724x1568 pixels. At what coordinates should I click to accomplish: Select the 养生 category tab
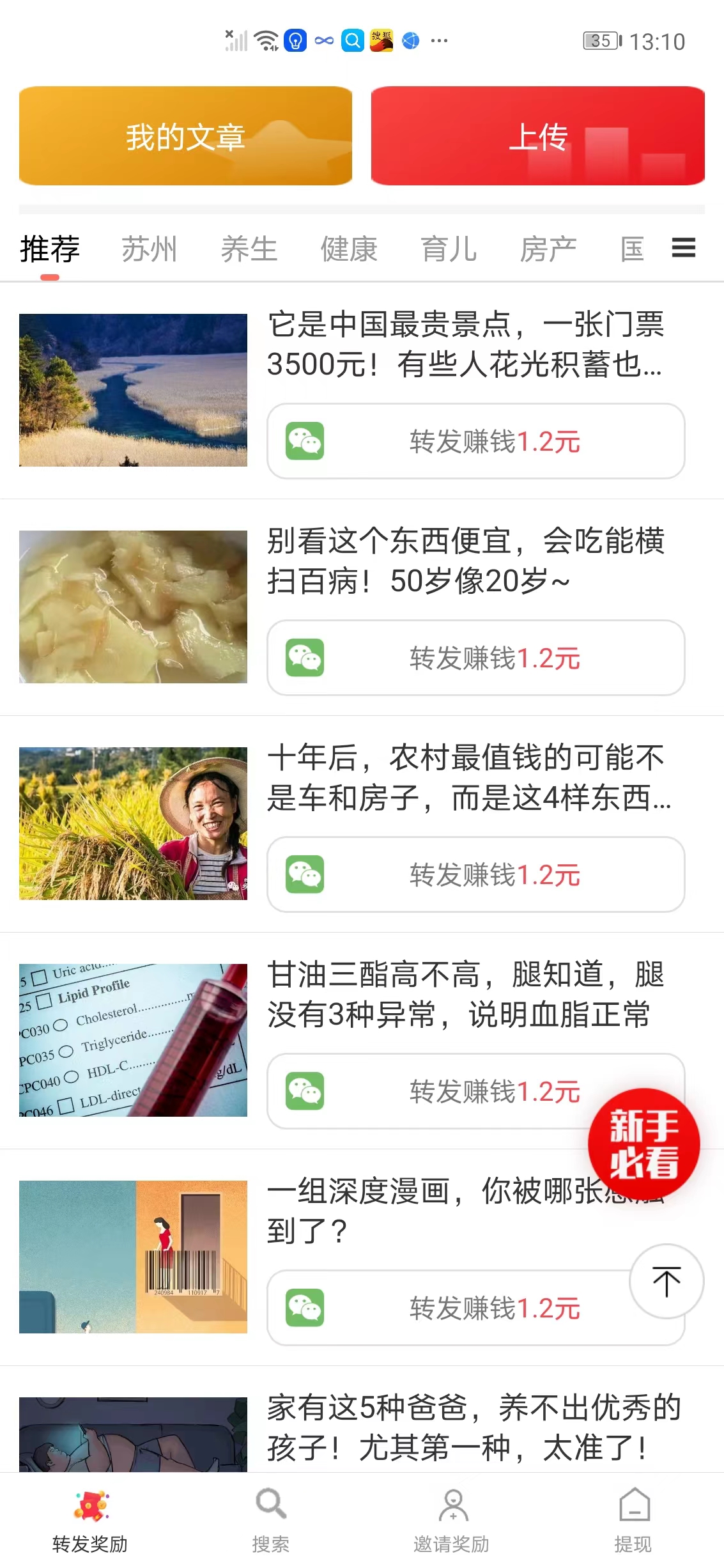249,249
